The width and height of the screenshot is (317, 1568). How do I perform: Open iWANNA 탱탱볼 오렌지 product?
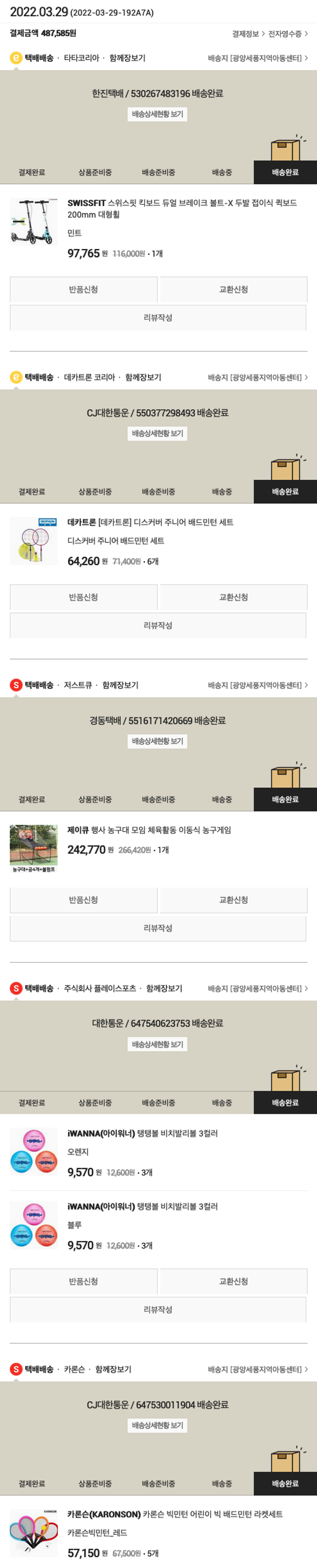tap(142, 1133)
